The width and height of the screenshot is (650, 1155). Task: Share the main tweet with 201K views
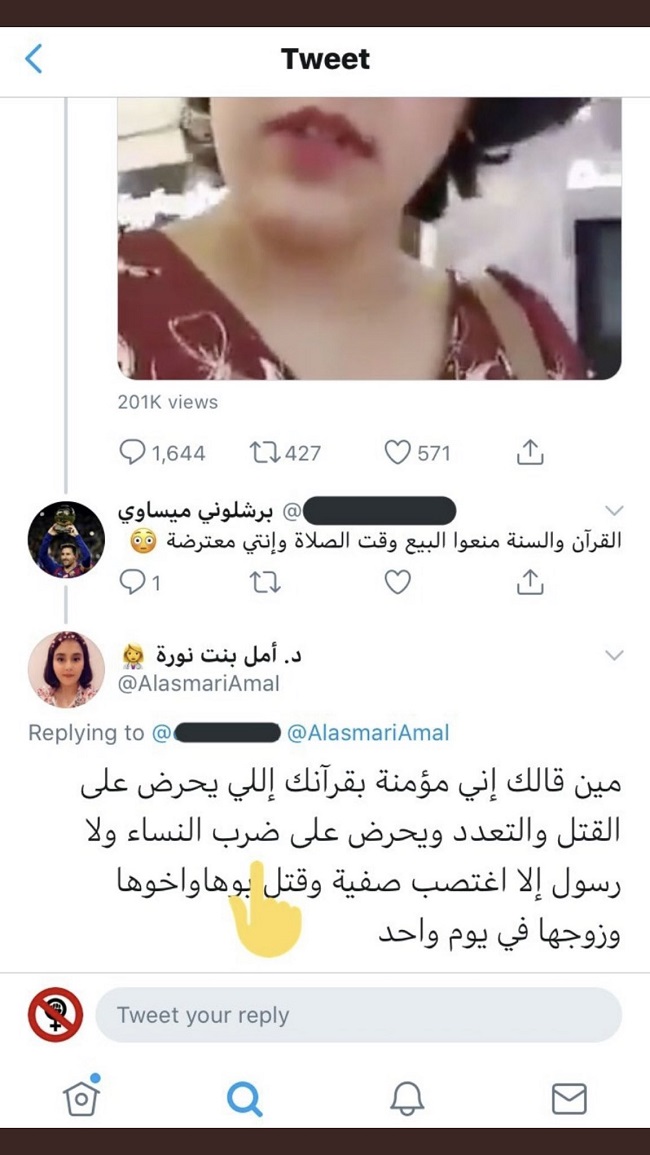pyautogui.click(x=528, y=453)
